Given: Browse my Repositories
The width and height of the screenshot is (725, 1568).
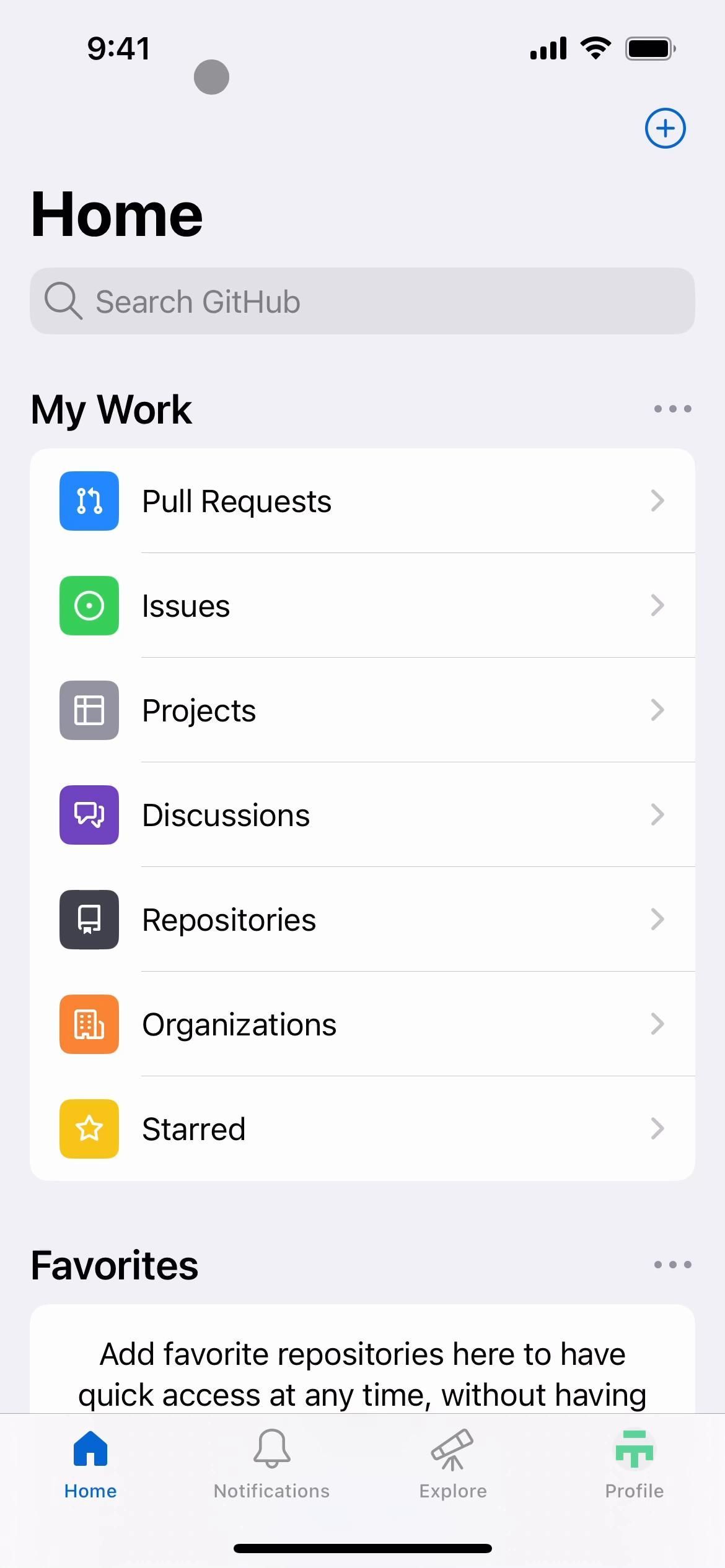Looking at the screenshot, I should 362,920.
